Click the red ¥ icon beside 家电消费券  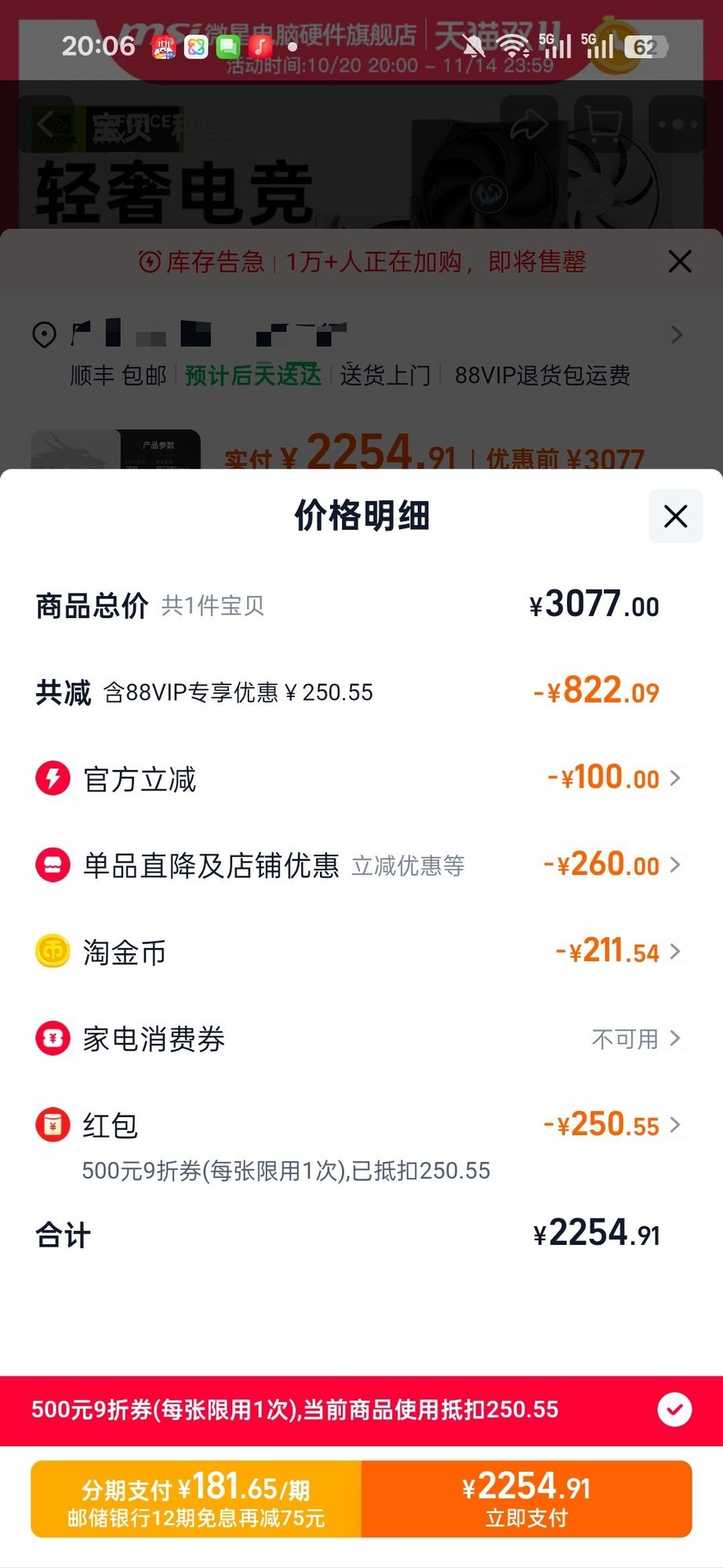52,1038
